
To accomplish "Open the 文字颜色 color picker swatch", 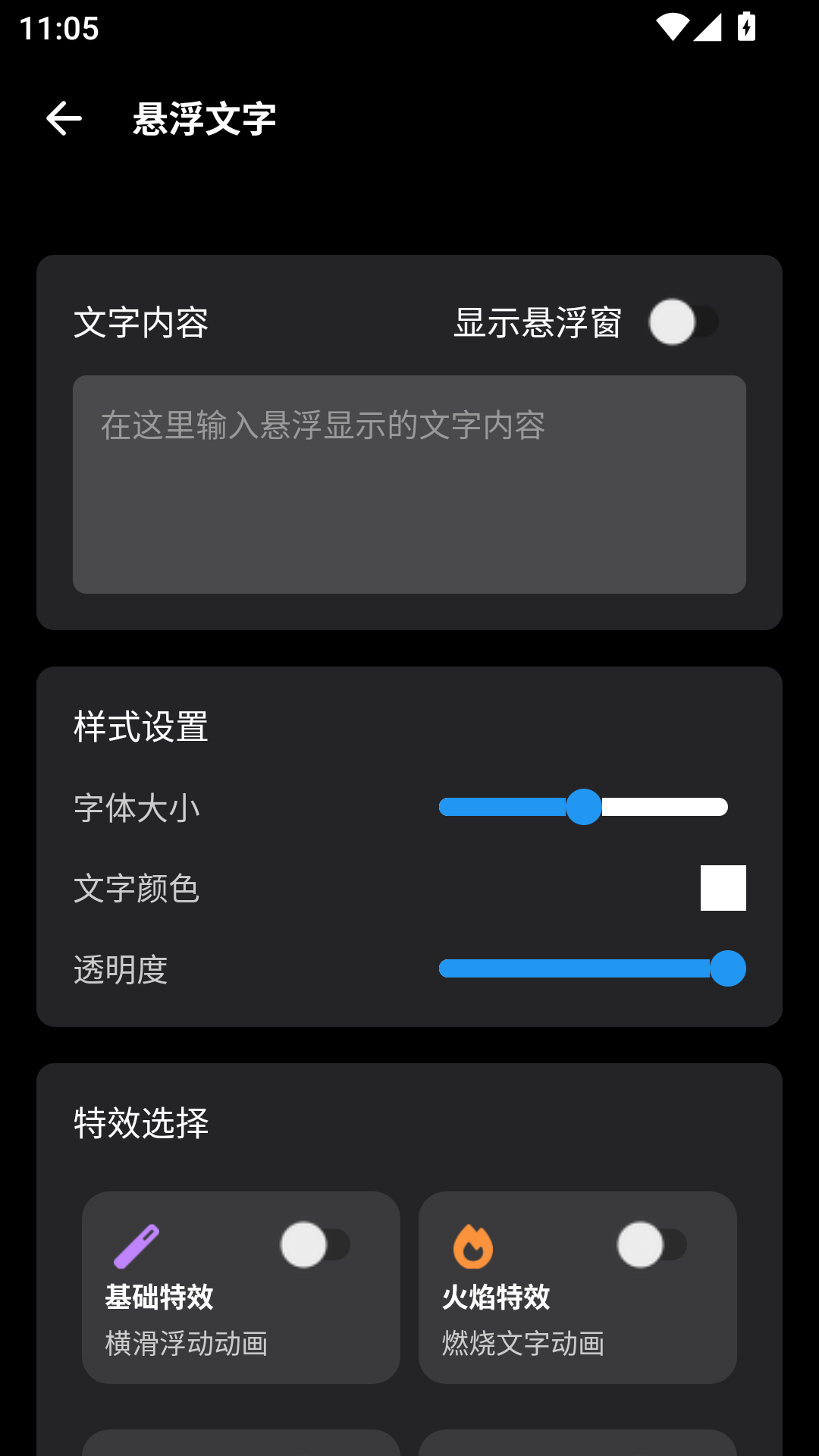I will [x=723, y=888].
